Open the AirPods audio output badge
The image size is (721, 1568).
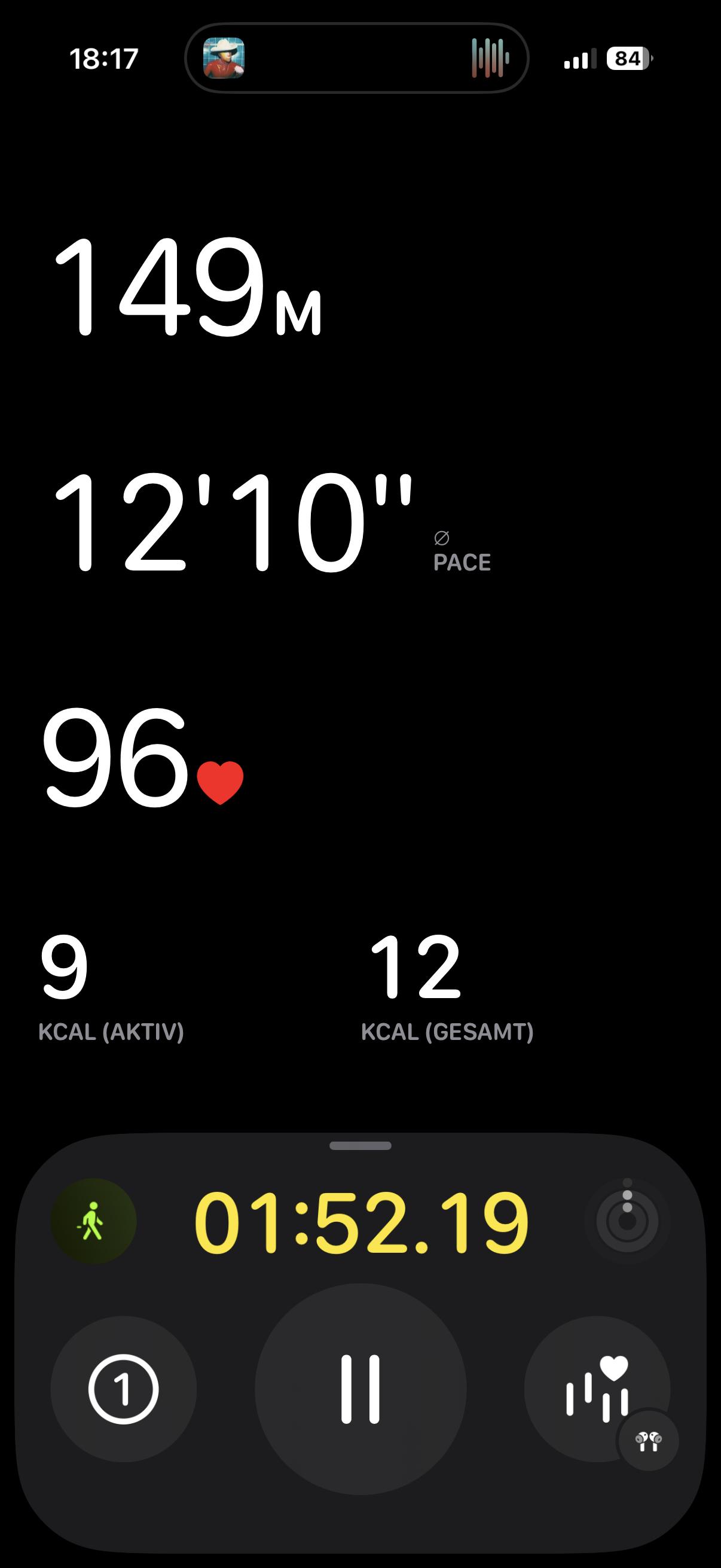[648, 1441]
